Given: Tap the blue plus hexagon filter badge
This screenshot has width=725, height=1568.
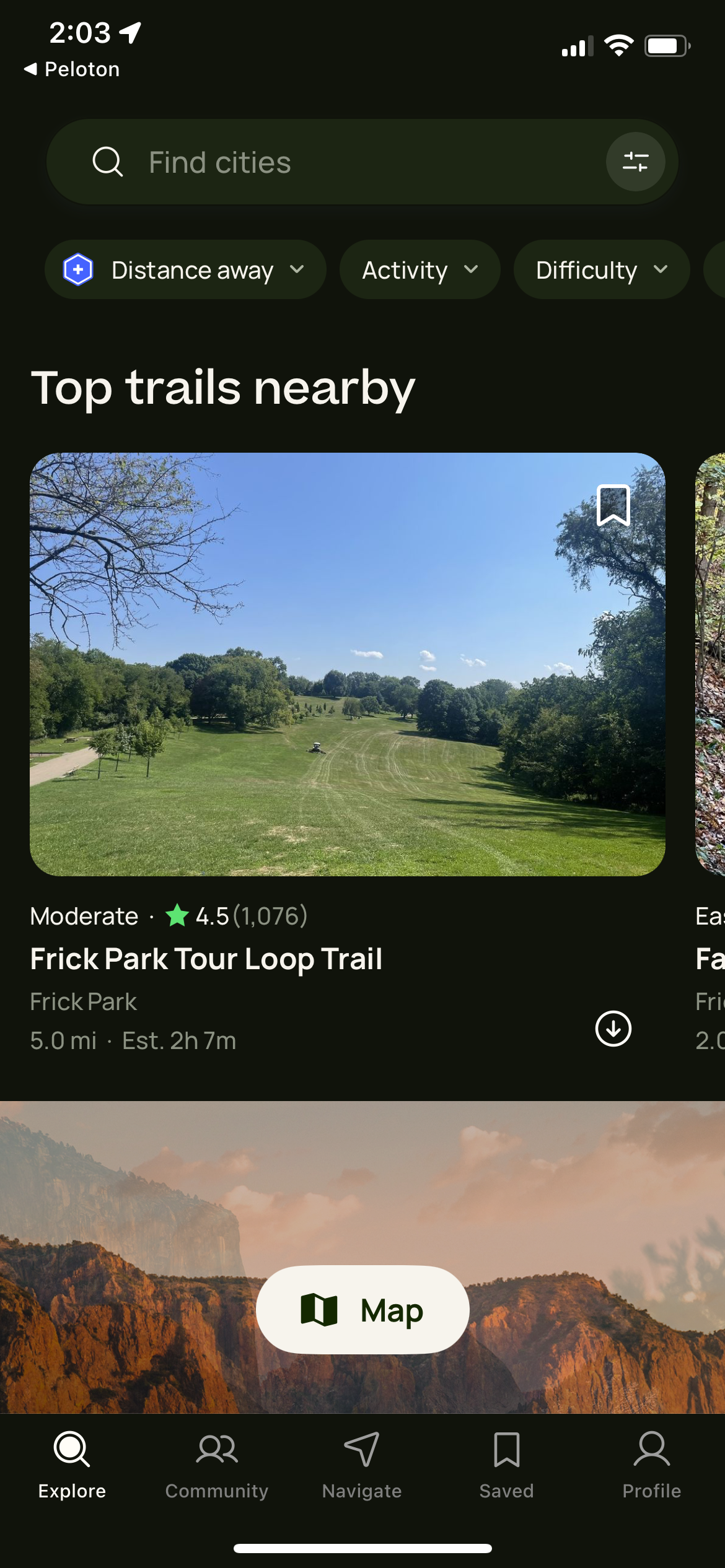Looking at the screenshot, I should pos(77,269).
